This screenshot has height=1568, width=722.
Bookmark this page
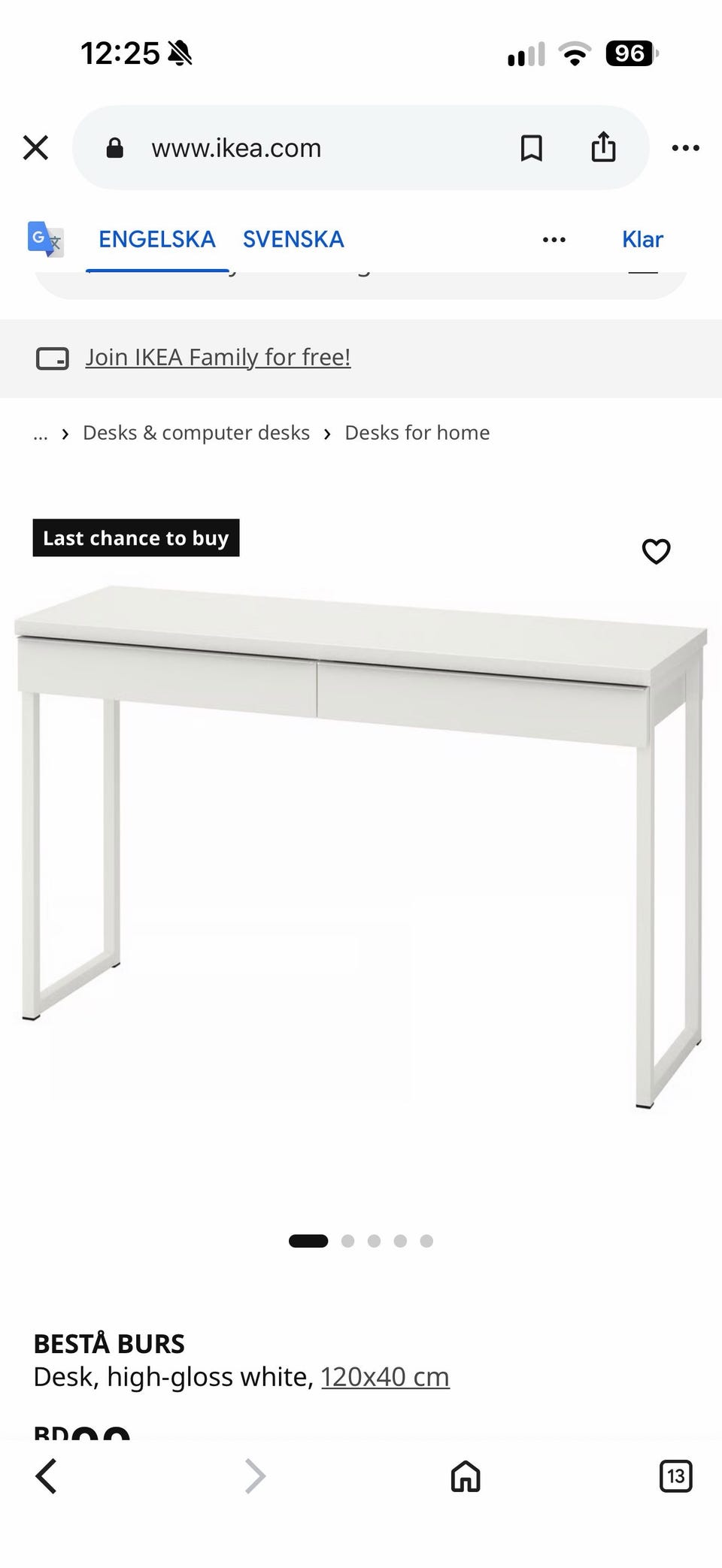[x=532, y=148]
